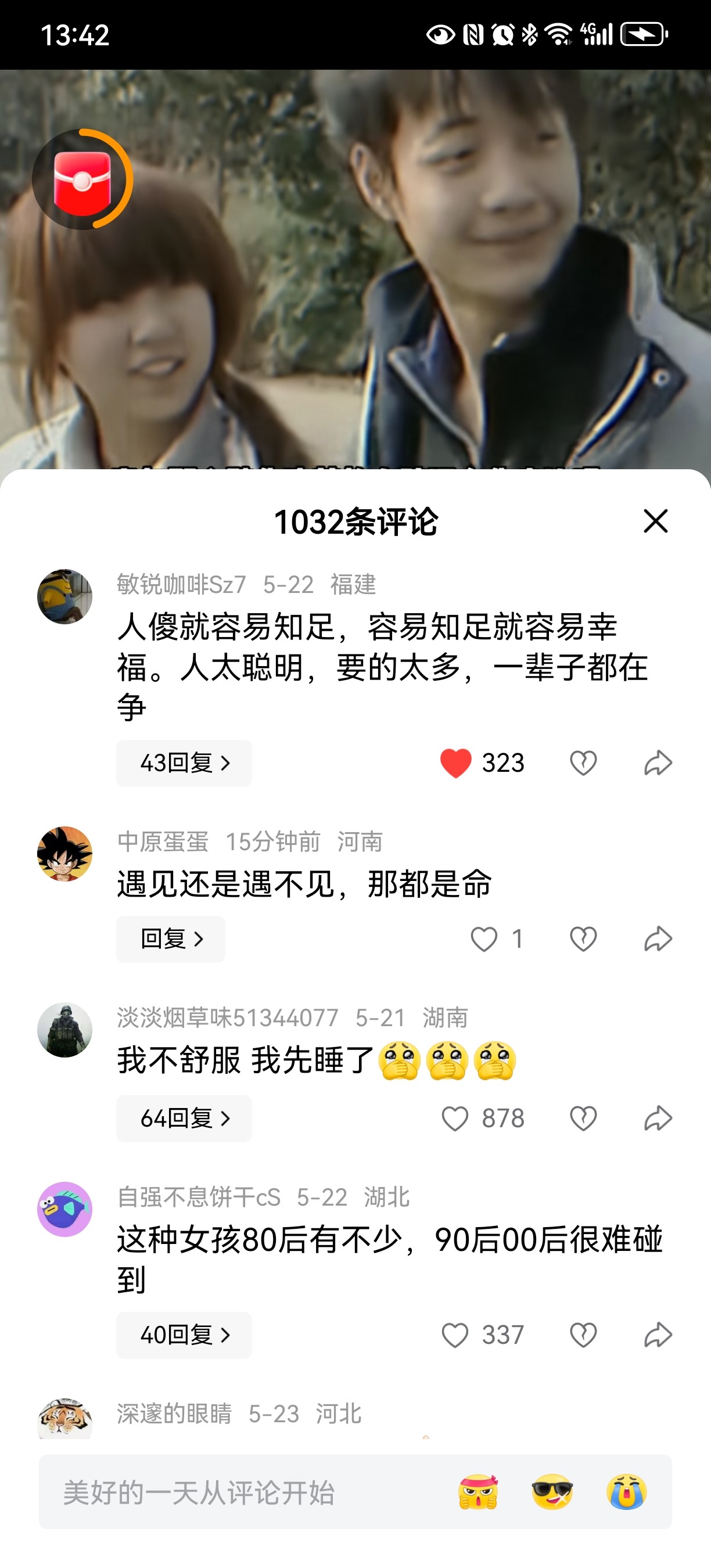Unlike 敏锐咖啡Sz7's comment with 323 likes
The height and width of the screenshot is (1568, 711).
[456, 763]
